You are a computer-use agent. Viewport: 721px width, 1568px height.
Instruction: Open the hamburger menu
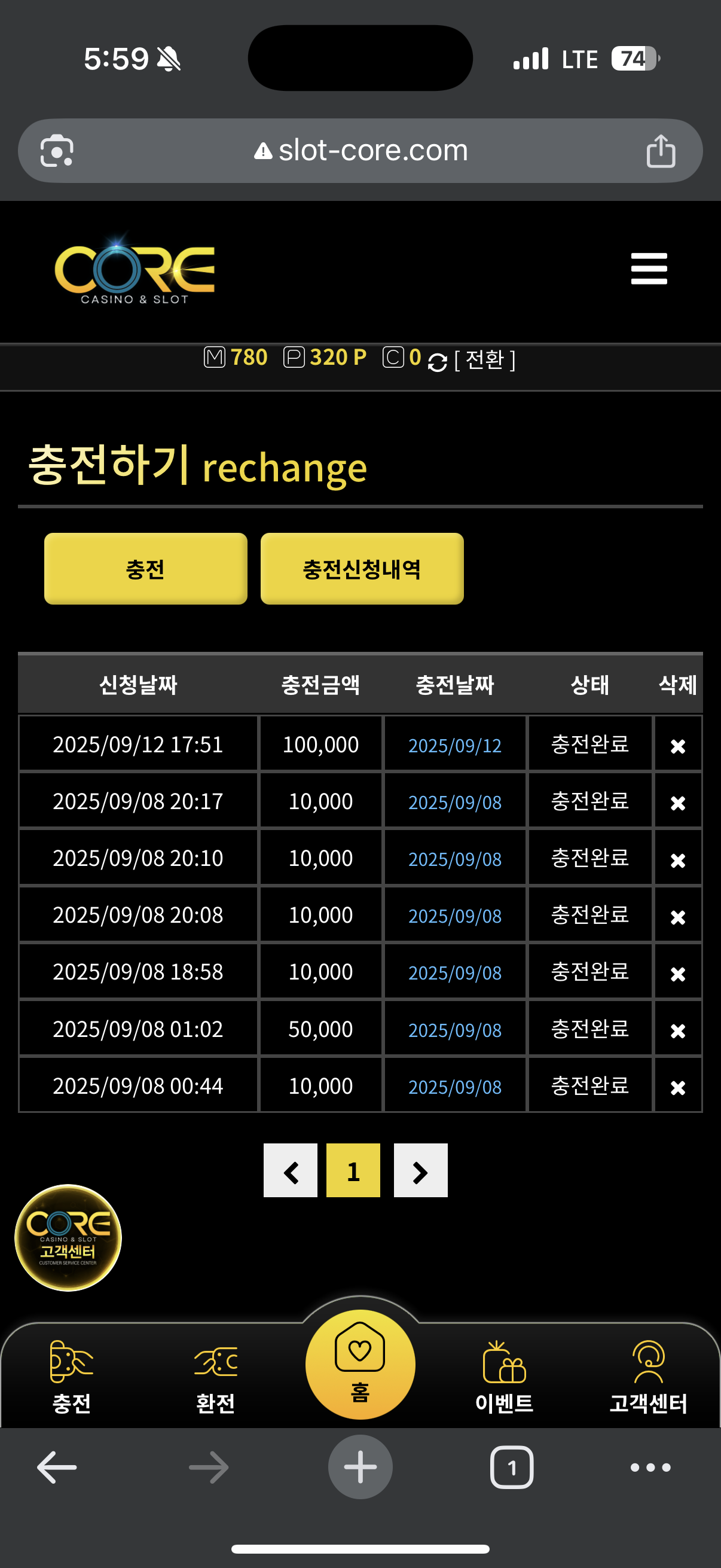click(x=649, y=269)
